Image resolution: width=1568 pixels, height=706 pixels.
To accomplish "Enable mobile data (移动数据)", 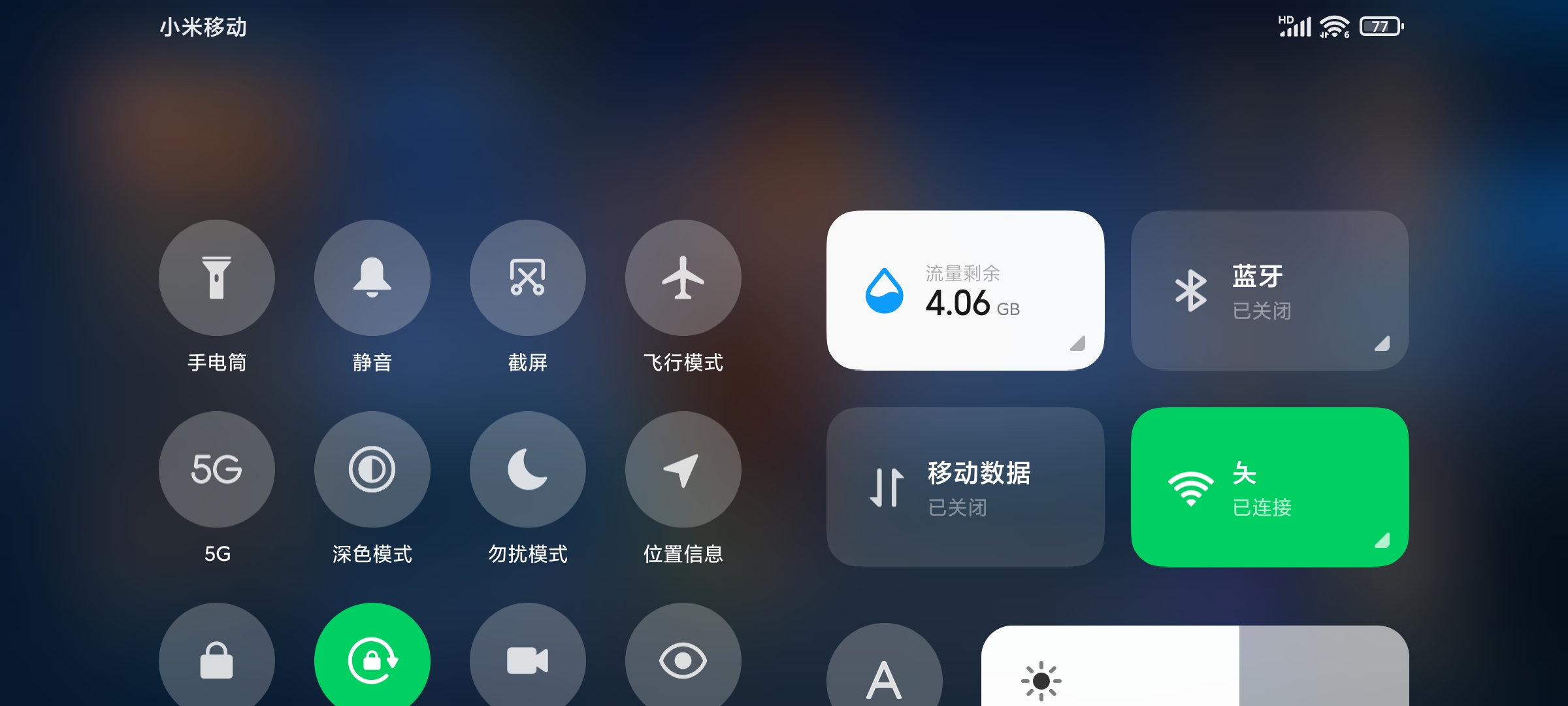I will (965, 487).
